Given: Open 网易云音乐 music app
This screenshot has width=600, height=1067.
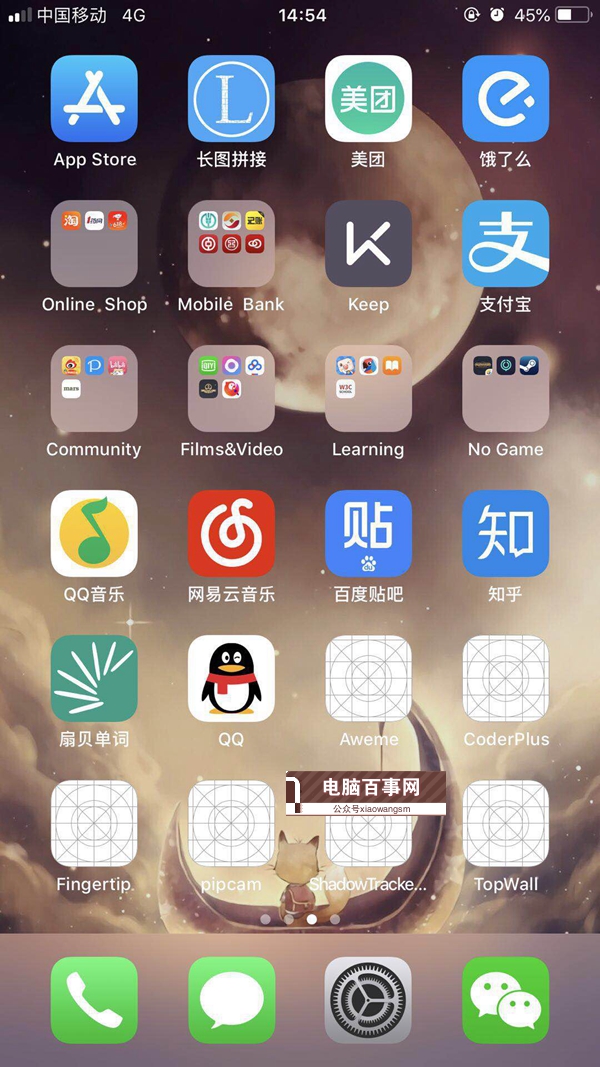Looking at the screenshot, I should click(x=231, y=534).
